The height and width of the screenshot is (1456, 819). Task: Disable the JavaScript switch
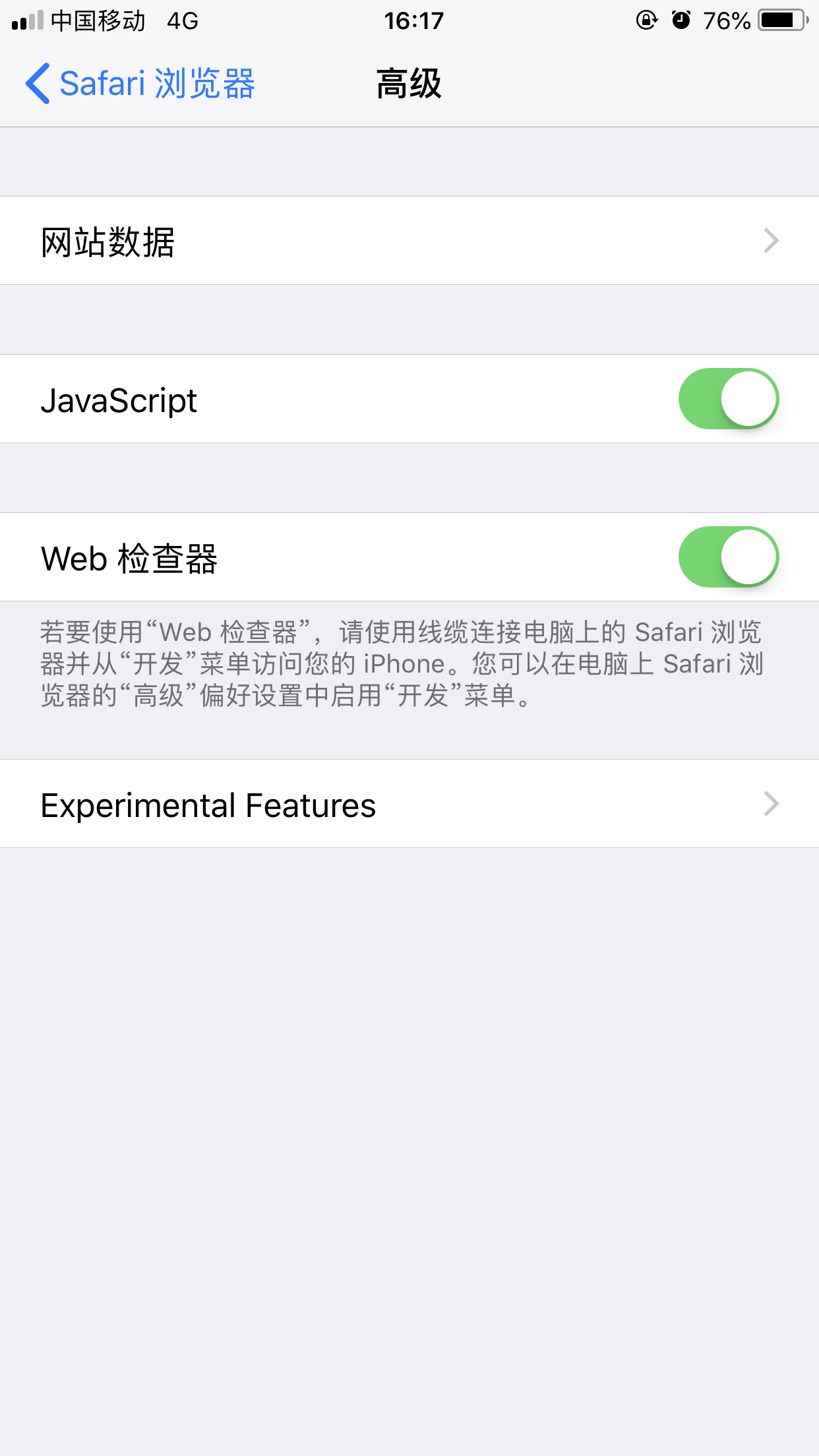click(728, 399)
